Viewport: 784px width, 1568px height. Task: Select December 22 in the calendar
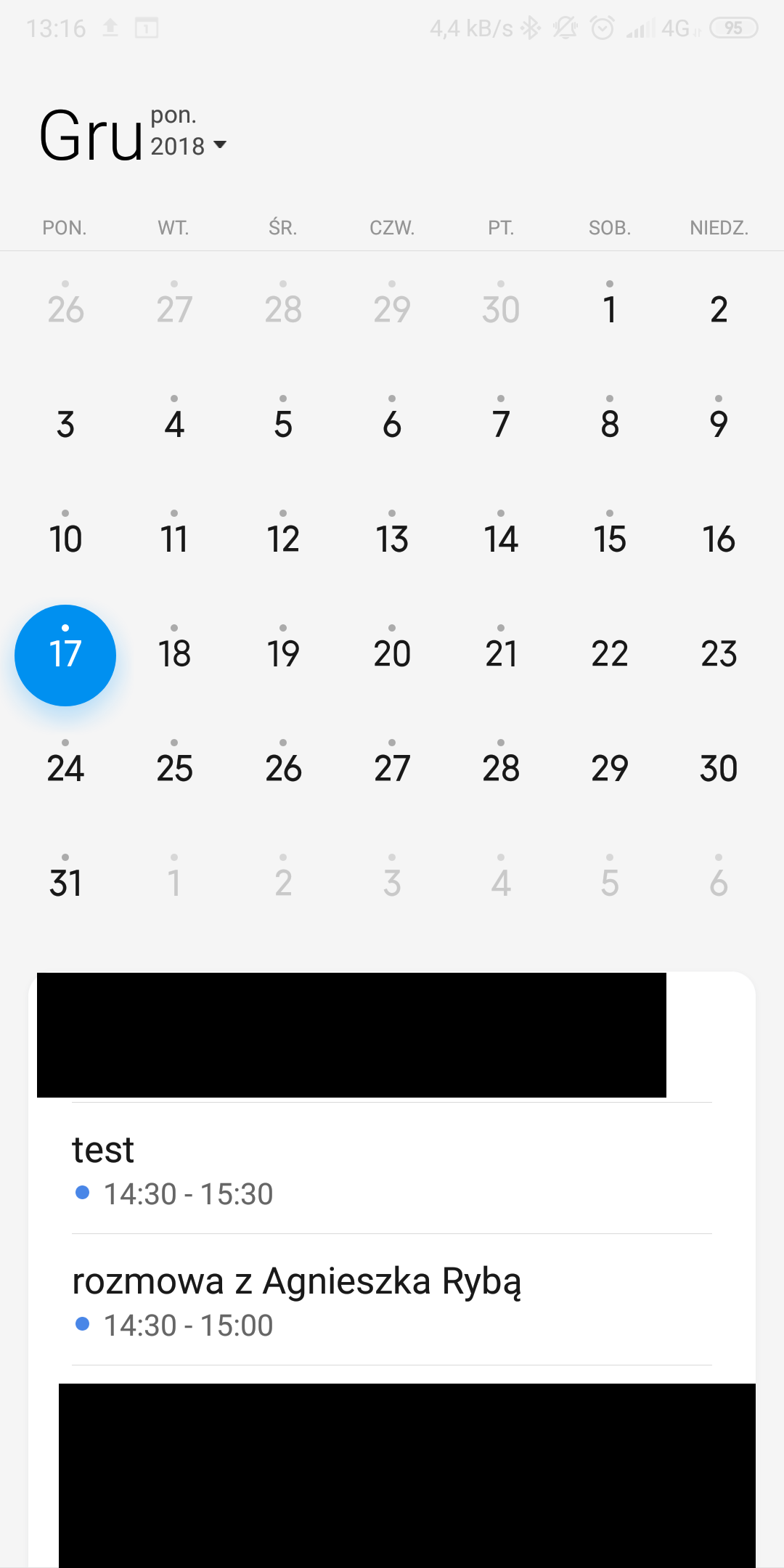pyautogui.click(x=610, y=653)
